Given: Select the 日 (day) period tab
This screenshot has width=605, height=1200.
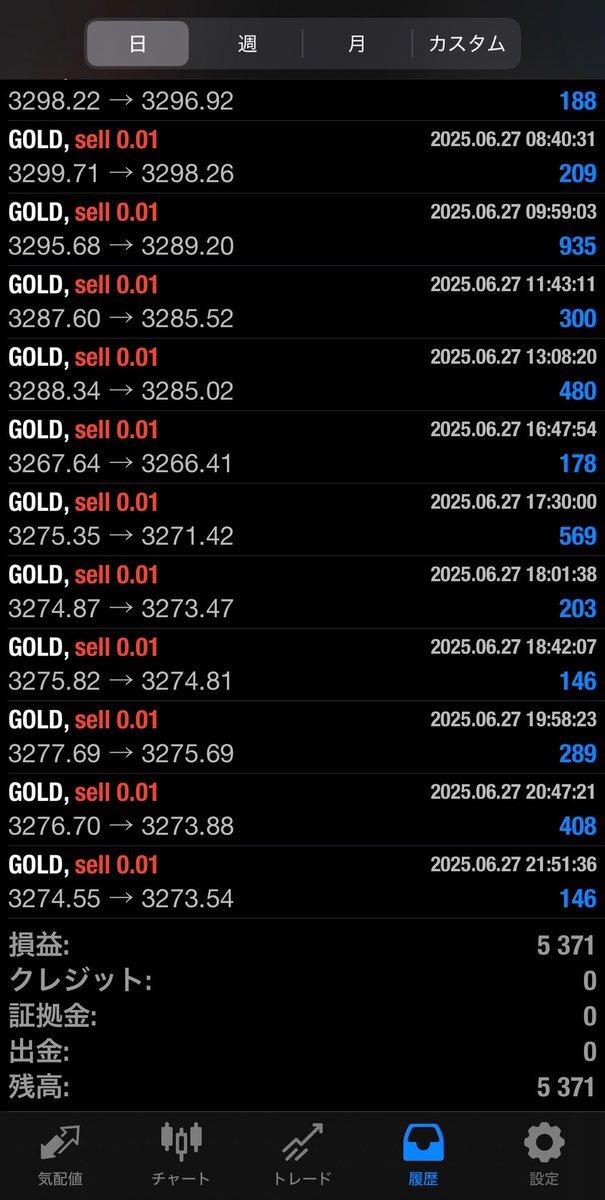Looking at the screenshot, I should (x=138, y=44).
